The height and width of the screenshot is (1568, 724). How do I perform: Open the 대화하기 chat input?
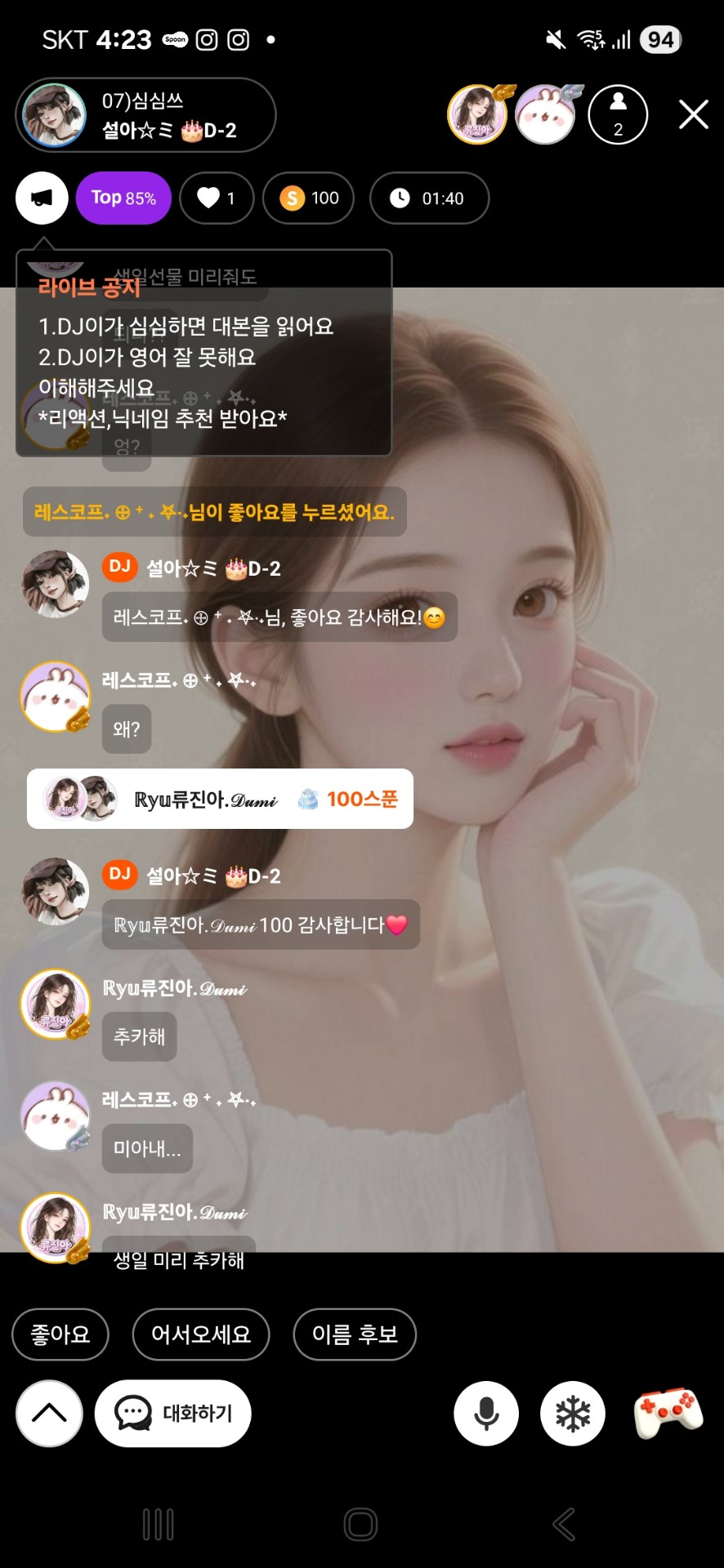coord(173,1413)
